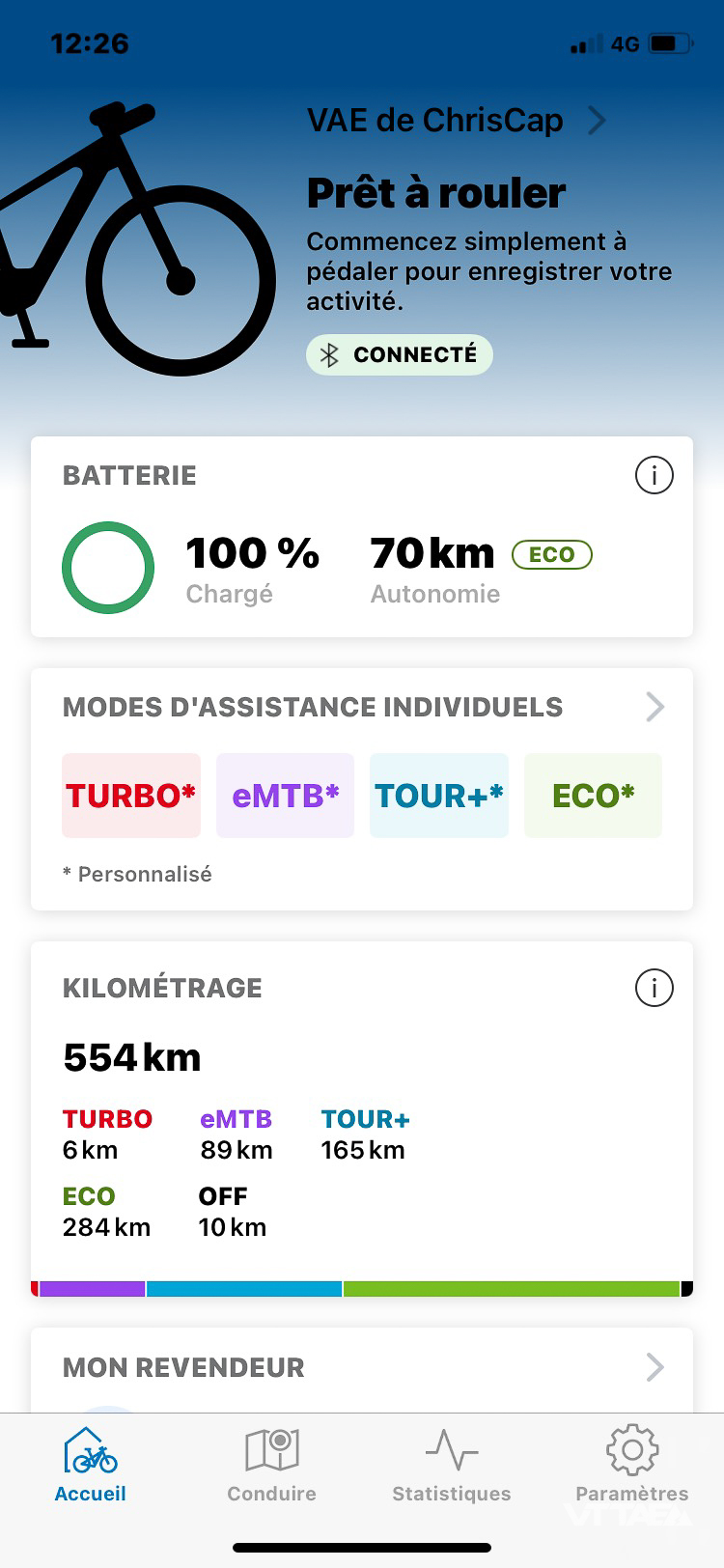Select the TOUR+* assistance mode
The height and width of the screenshot is (1568, 724).
(439, 796)
